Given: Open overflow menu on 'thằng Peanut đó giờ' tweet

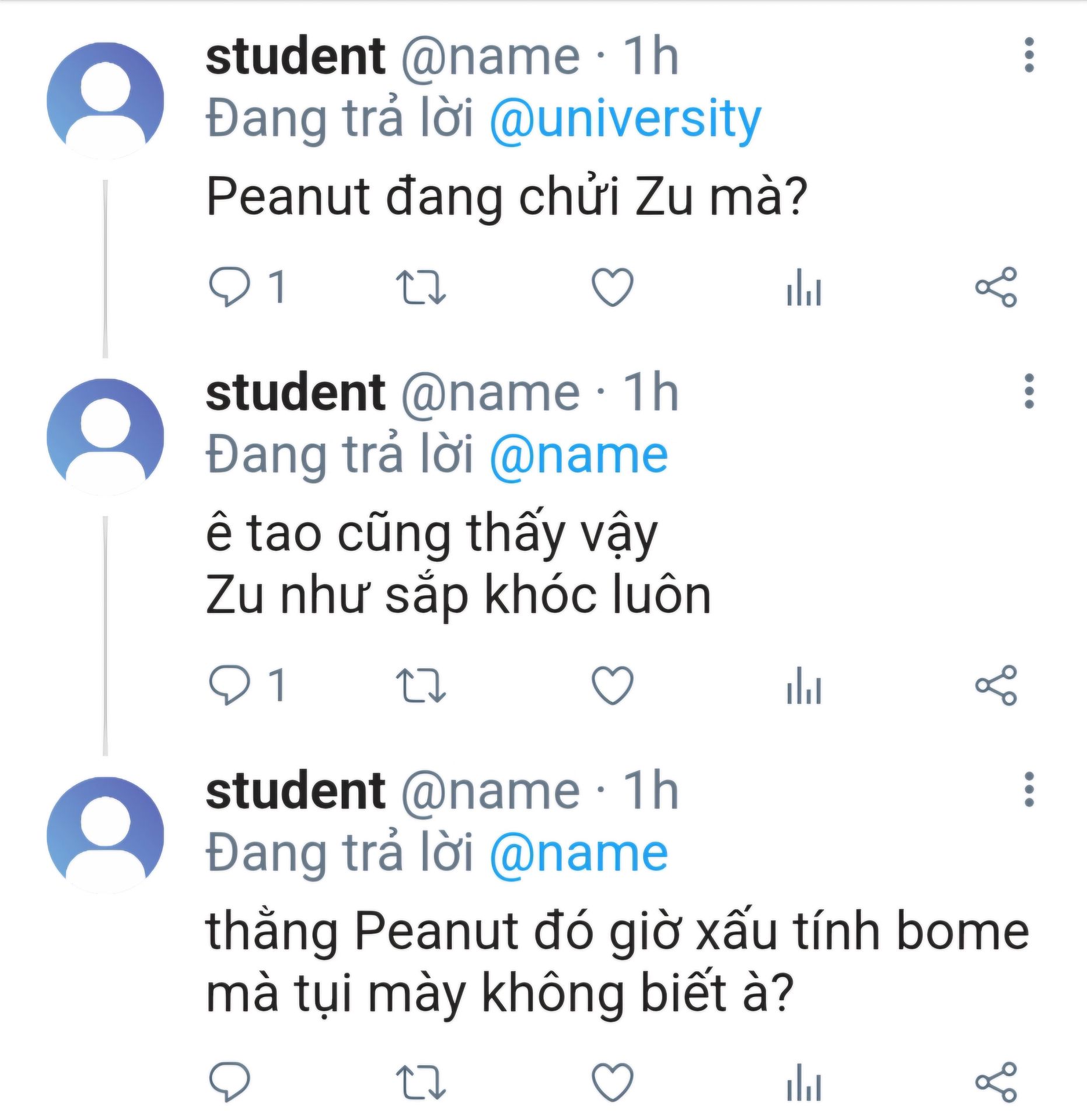Looking at the screenshot, I should [x=1029, y=790].
